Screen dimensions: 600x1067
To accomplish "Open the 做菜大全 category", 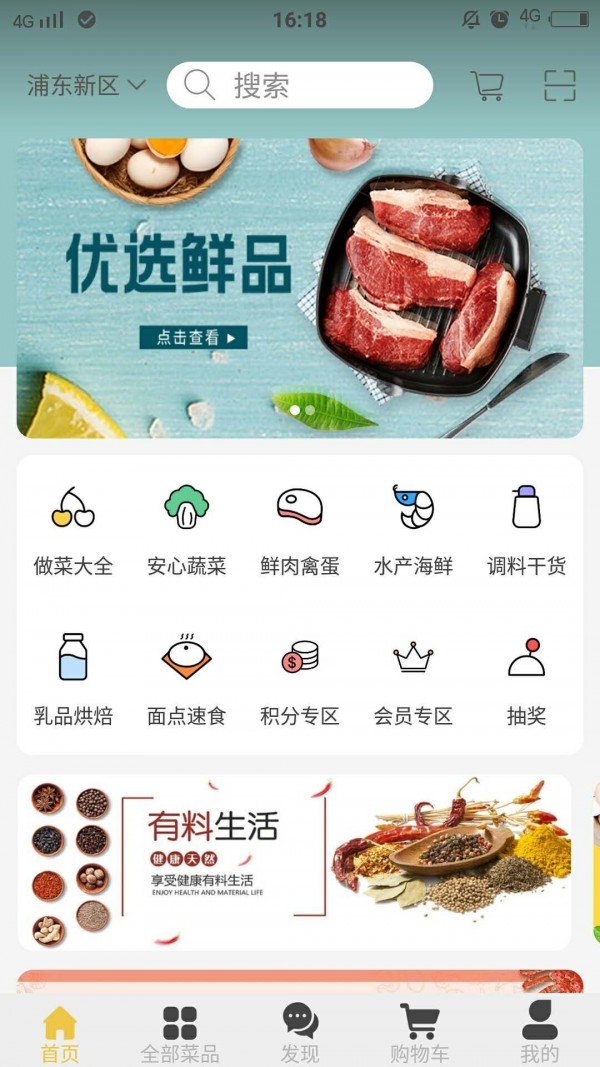I will [x=73, y=530].
